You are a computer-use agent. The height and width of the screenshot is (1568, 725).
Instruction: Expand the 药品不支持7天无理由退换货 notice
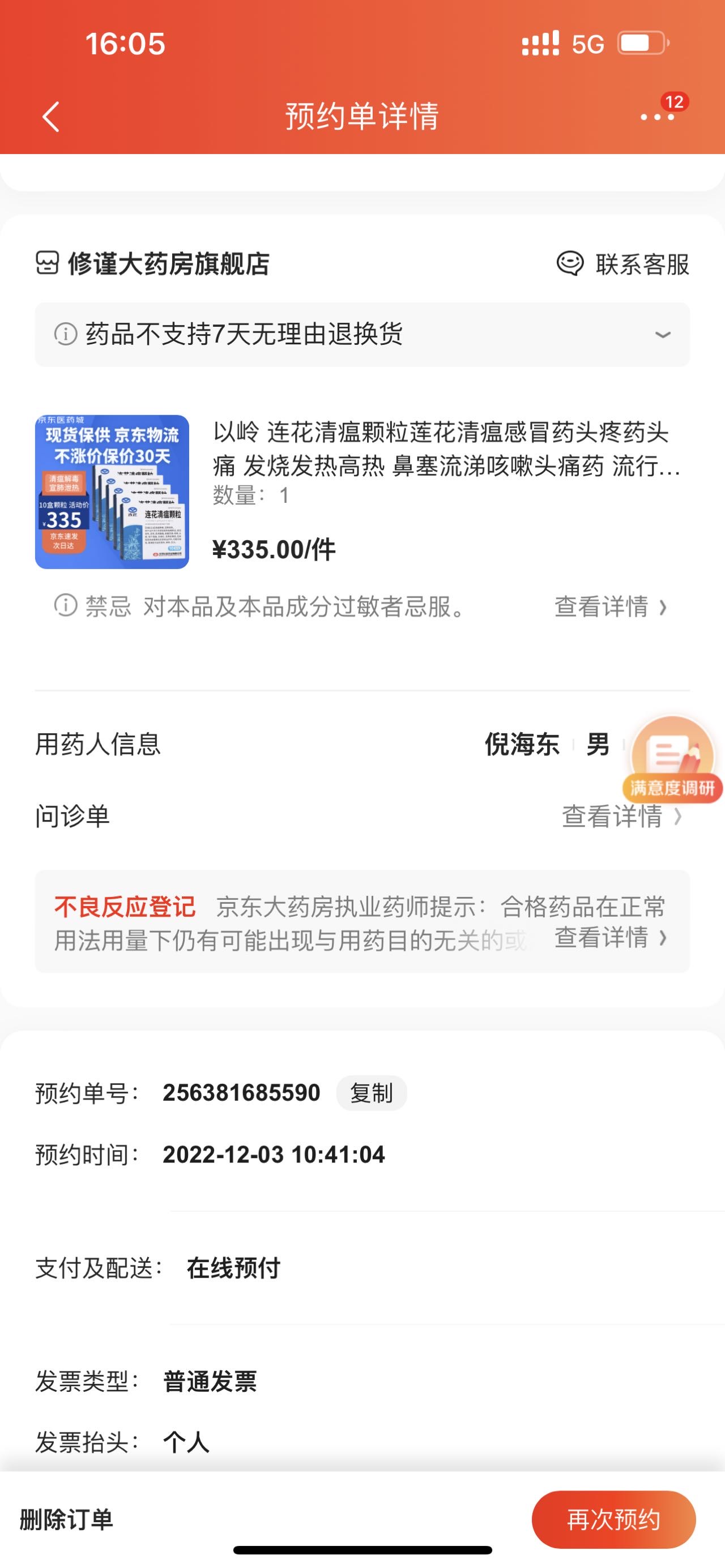(x=362, y=334)
